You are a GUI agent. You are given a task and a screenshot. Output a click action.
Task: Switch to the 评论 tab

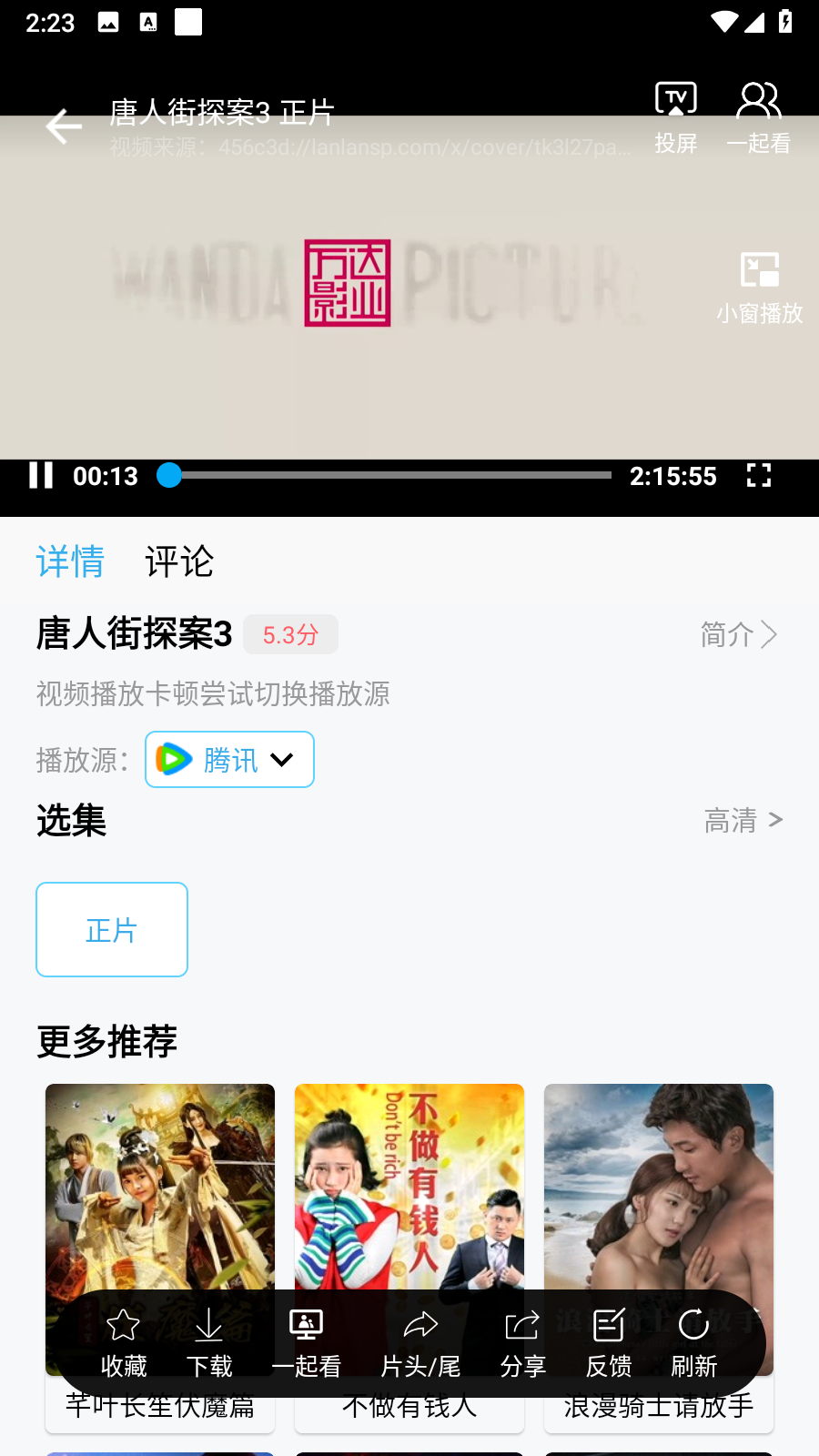click(179, 561)
